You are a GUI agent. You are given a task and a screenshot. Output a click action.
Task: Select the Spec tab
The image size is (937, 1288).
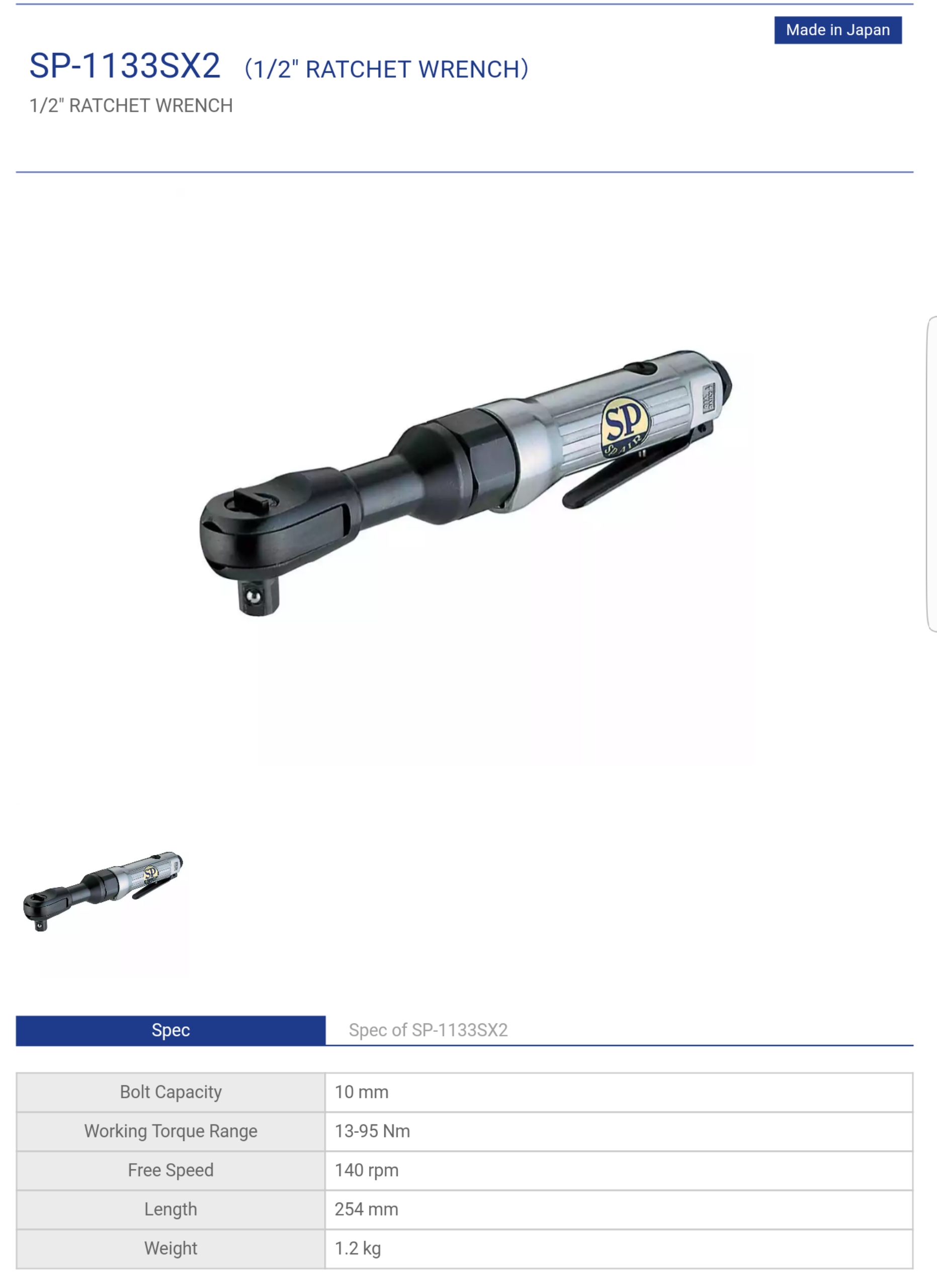click(x=171, y=1030)
